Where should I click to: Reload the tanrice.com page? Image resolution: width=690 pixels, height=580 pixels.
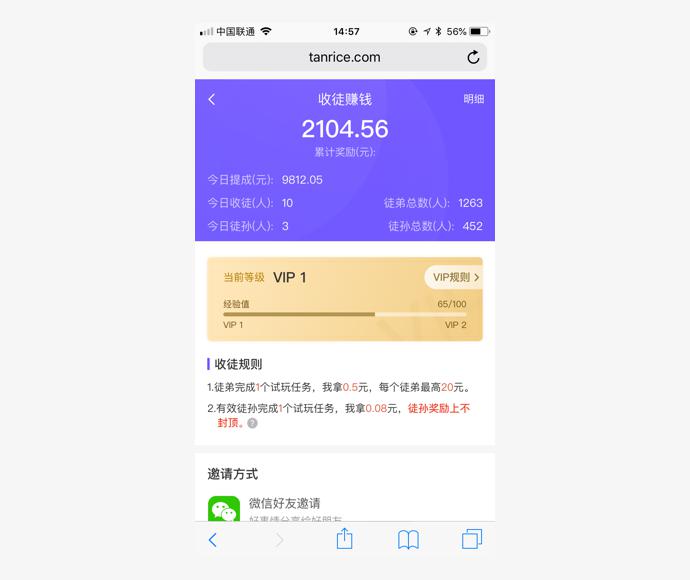coord(473,58)
